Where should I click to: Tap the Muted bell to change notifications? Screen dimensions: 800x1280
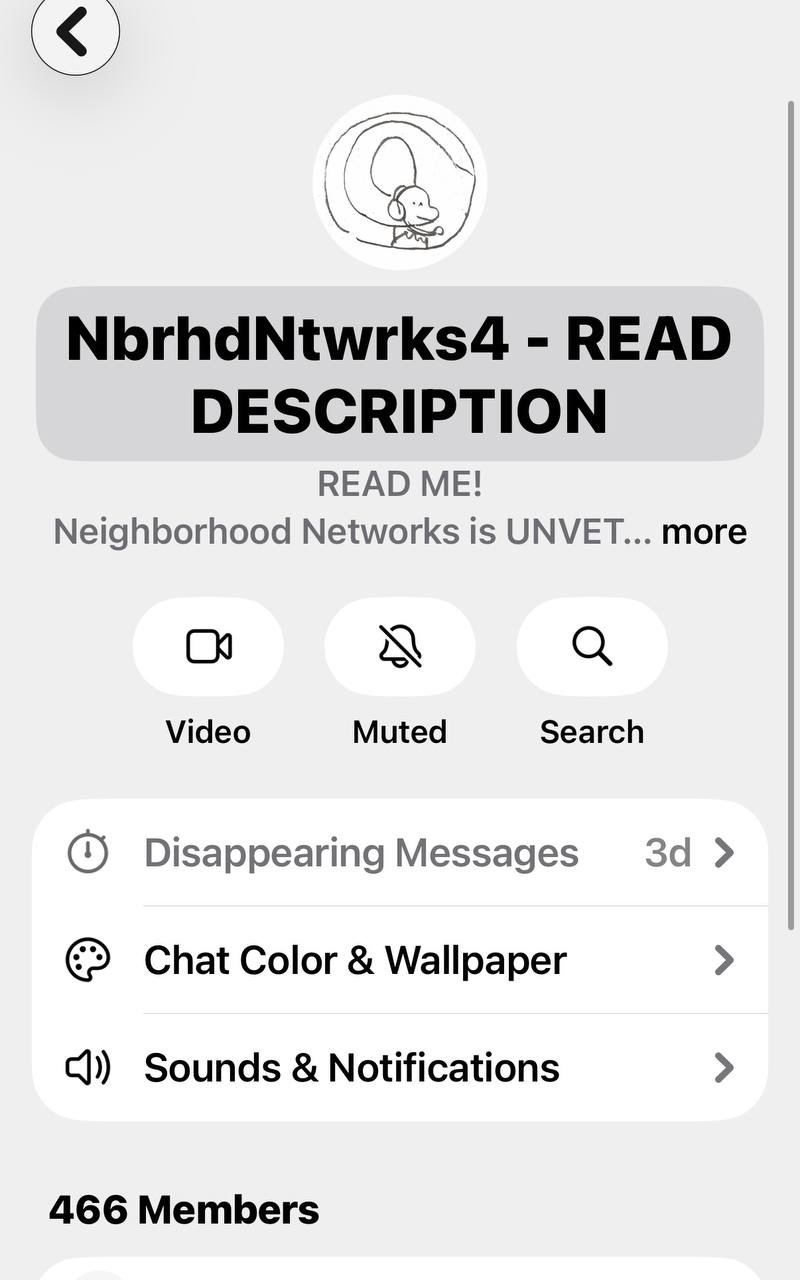400,647
